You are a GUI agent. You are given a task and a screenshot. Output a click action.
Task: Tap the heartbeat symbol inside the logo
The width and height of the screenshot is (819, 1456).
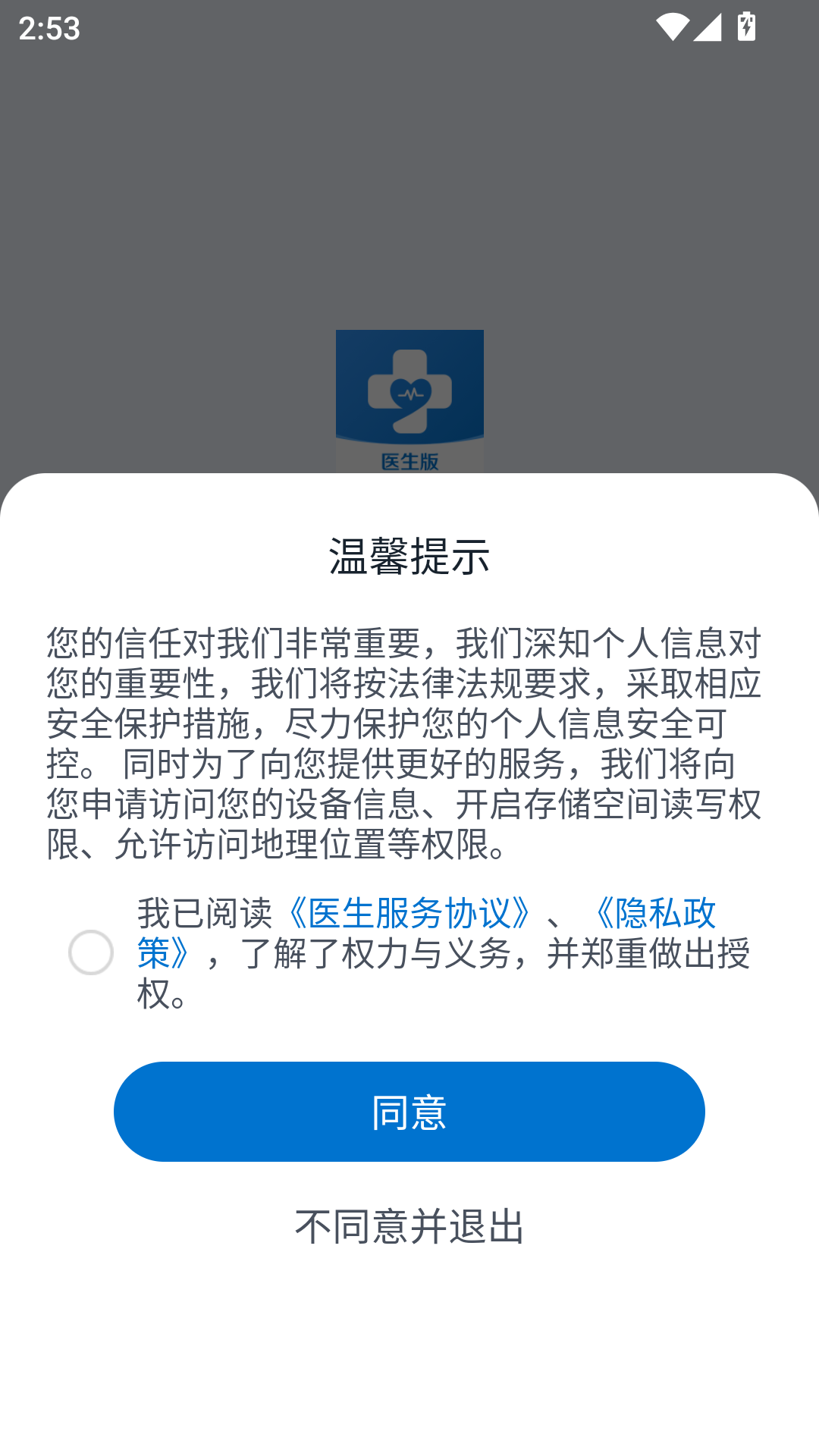pyautogui.click(x=409, y=393)
